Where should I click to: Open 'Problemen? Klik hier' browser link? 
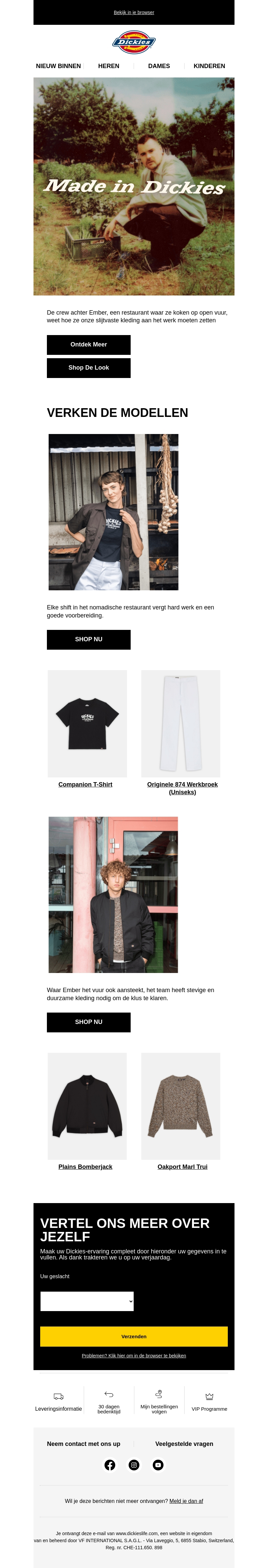coord(134,1356)
